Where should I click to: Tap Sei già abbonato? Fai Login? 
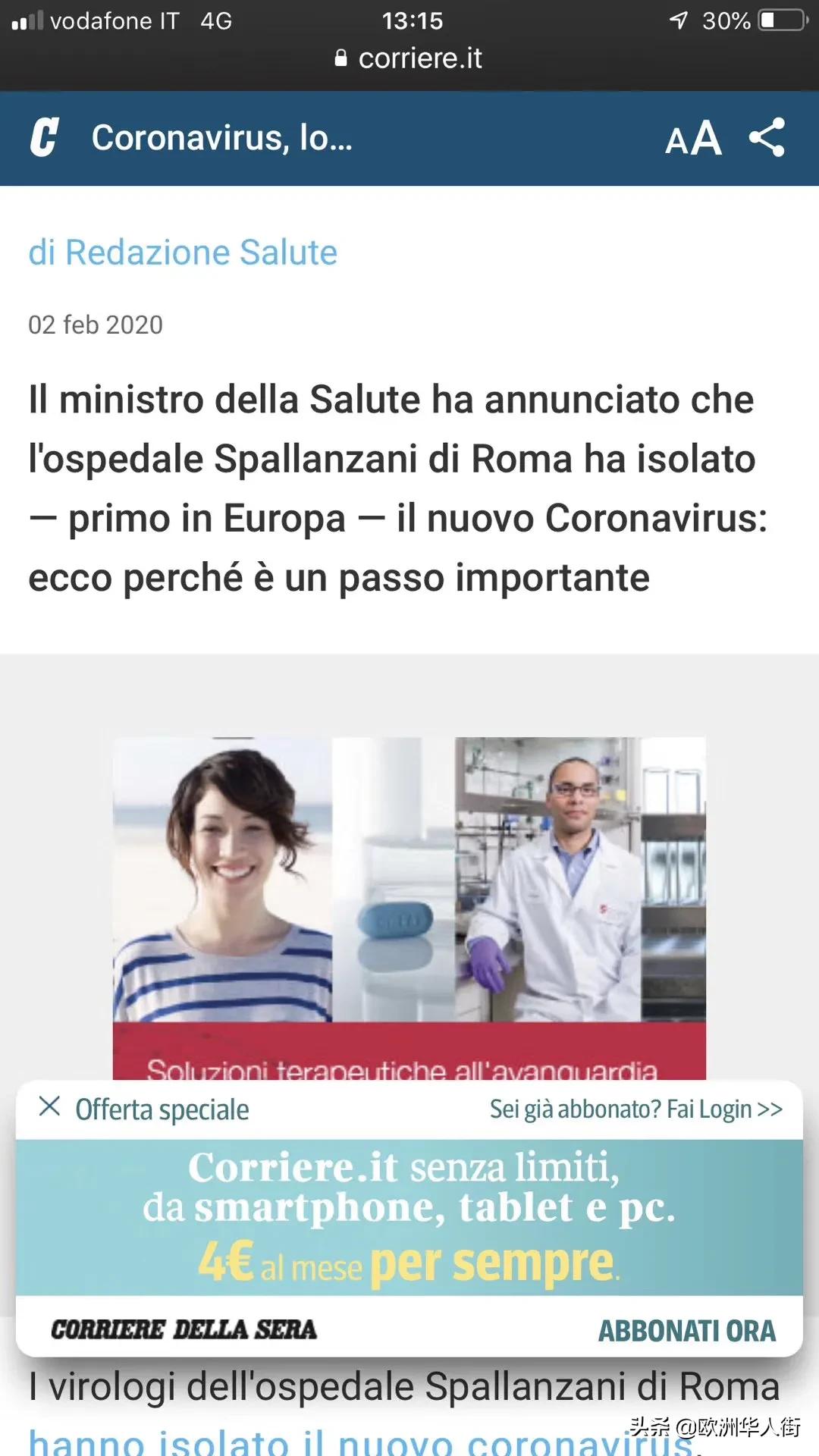(636, 1109)
